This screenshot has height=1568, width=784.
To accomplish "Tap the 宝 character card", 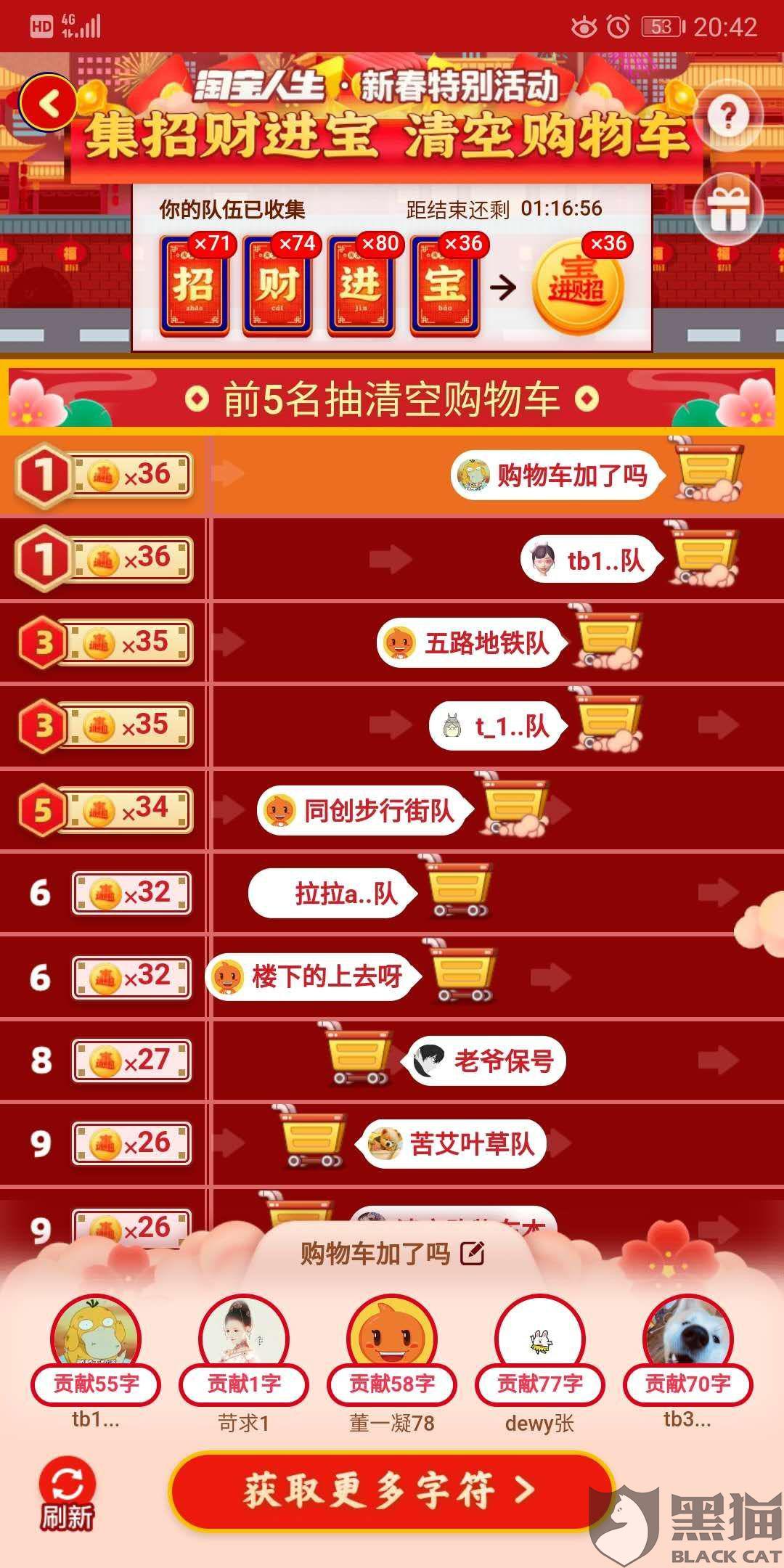I will click(444, 285).
